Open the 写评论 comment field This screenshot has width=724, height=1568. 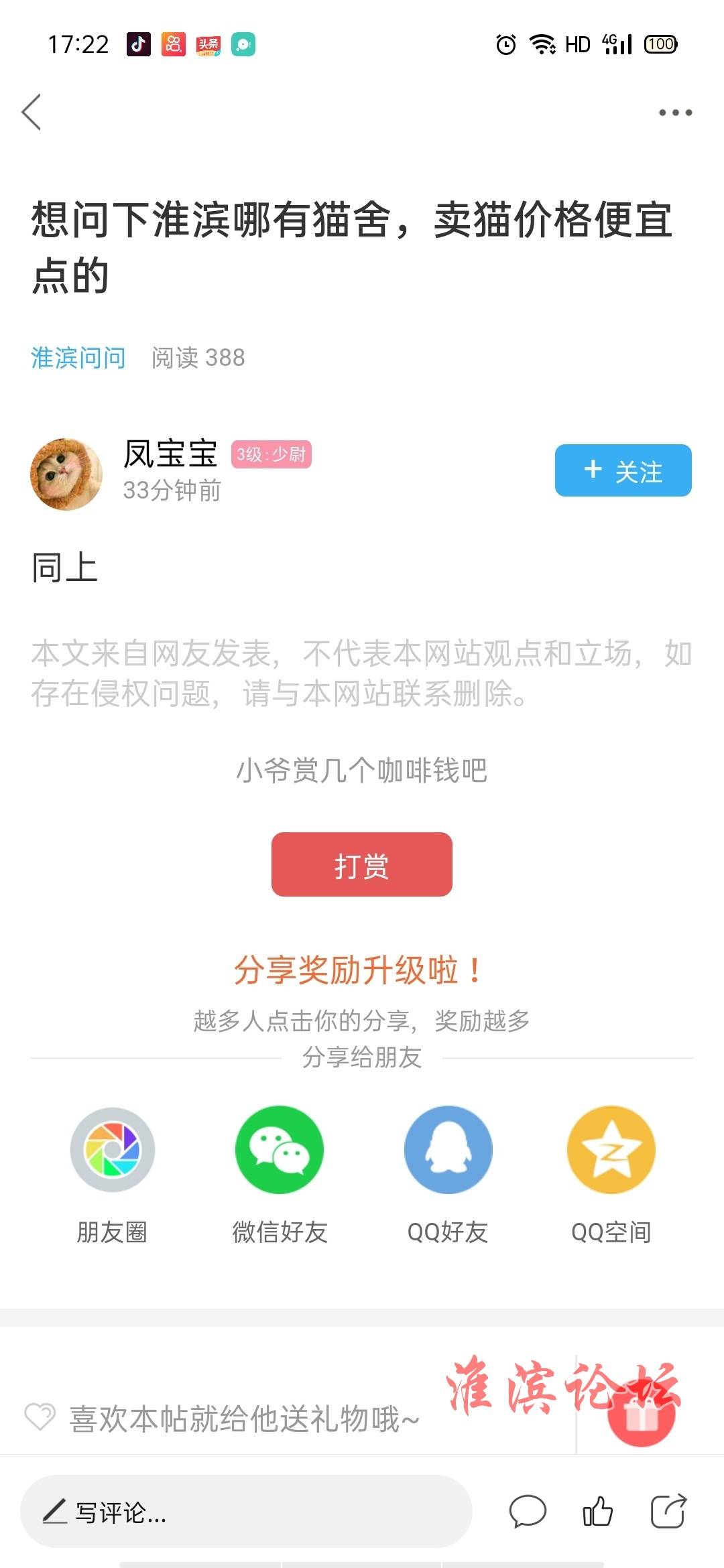pyautogui.click(x=246, y=1512)
